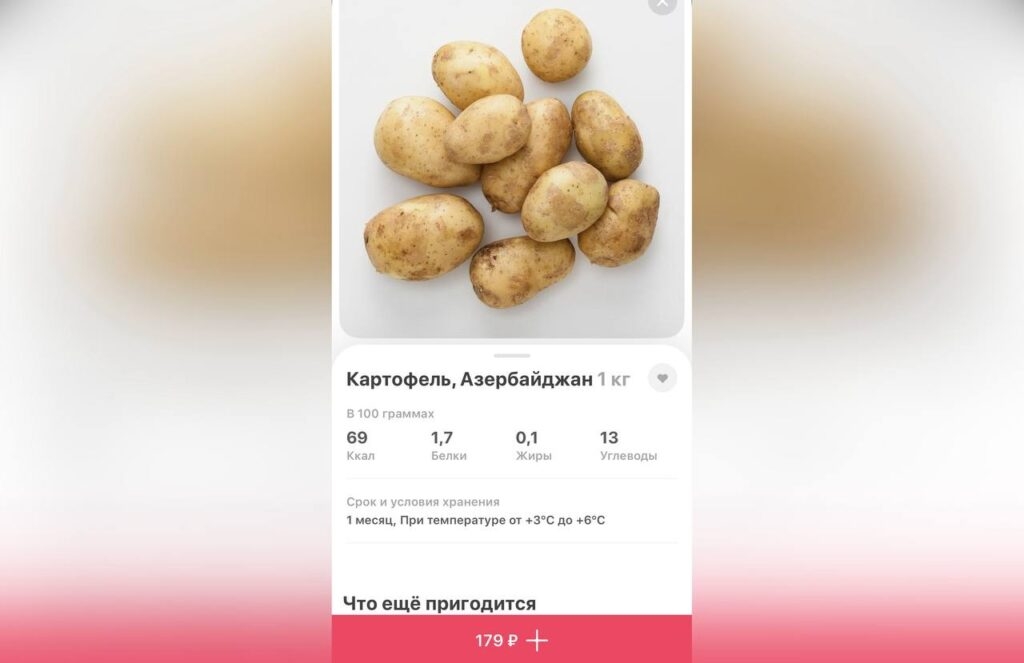Add potatoes to favorites with heart icon
This screenshot has height=663, width=1024.
(x=662, y=378)
